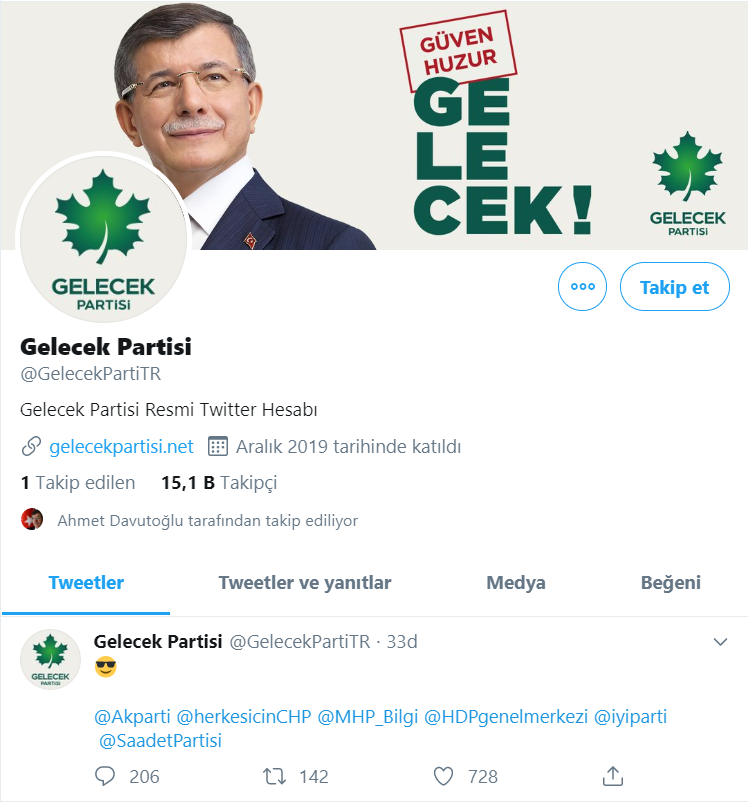Open the gelecekpartisi.net website link

pyautogui.click(x=121, y=446)
